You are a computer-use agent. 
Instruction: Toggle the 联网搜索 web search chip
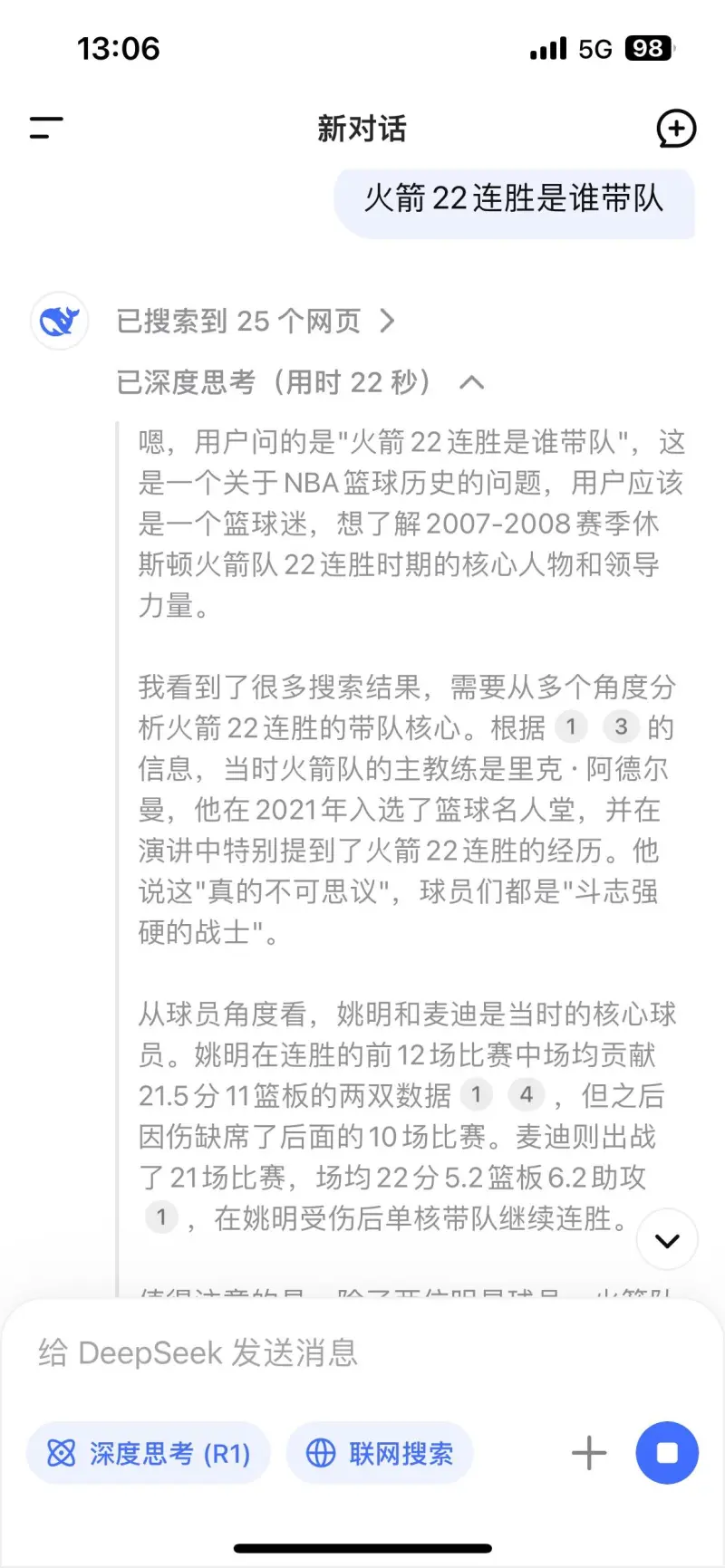tap(380, 1453)
